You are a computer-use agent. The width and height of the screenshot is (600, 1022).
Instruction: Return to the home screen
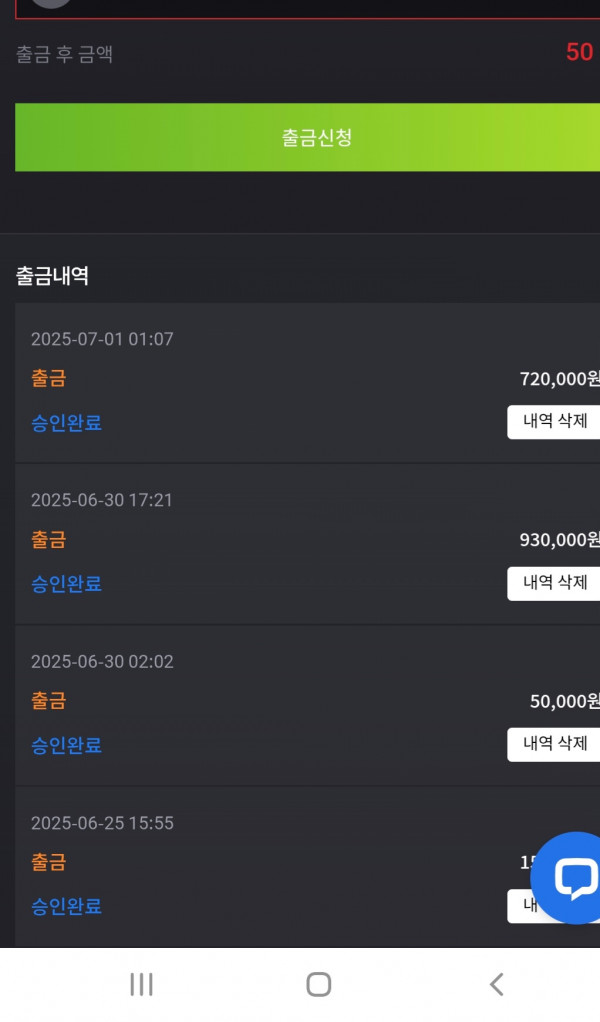319,984
